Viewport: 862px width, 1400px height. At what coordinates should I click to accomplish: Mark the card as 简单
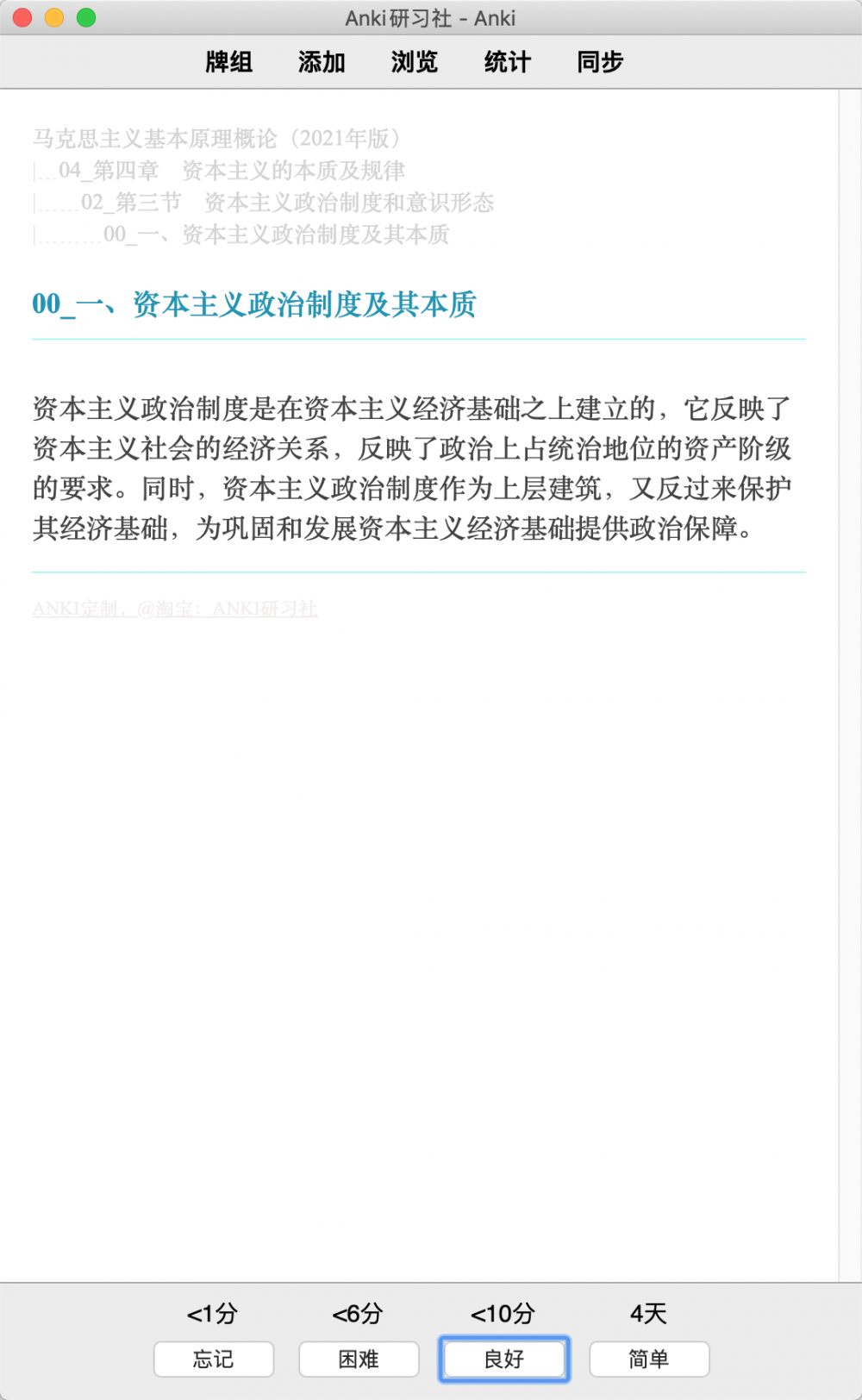pos(649,1359)
